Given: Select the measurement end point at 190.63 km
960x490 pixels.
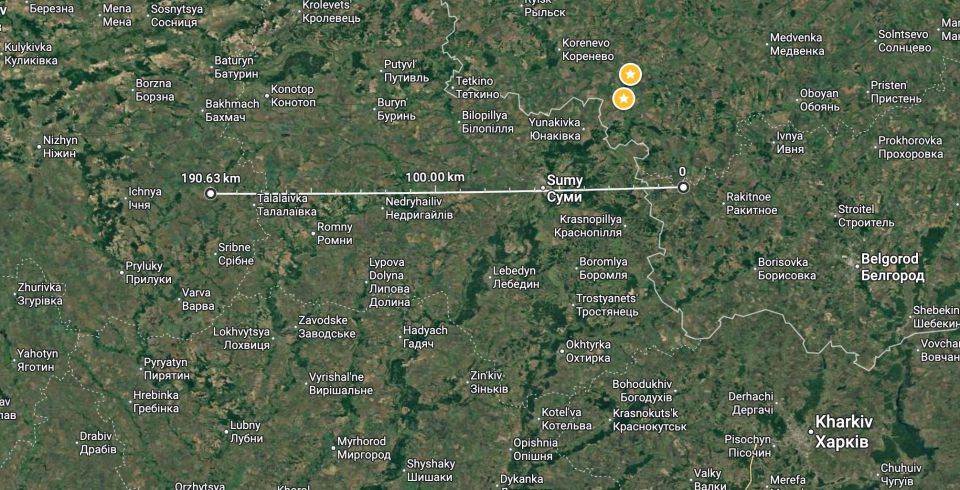Looking at the screenshot, I should coord(210,193).
